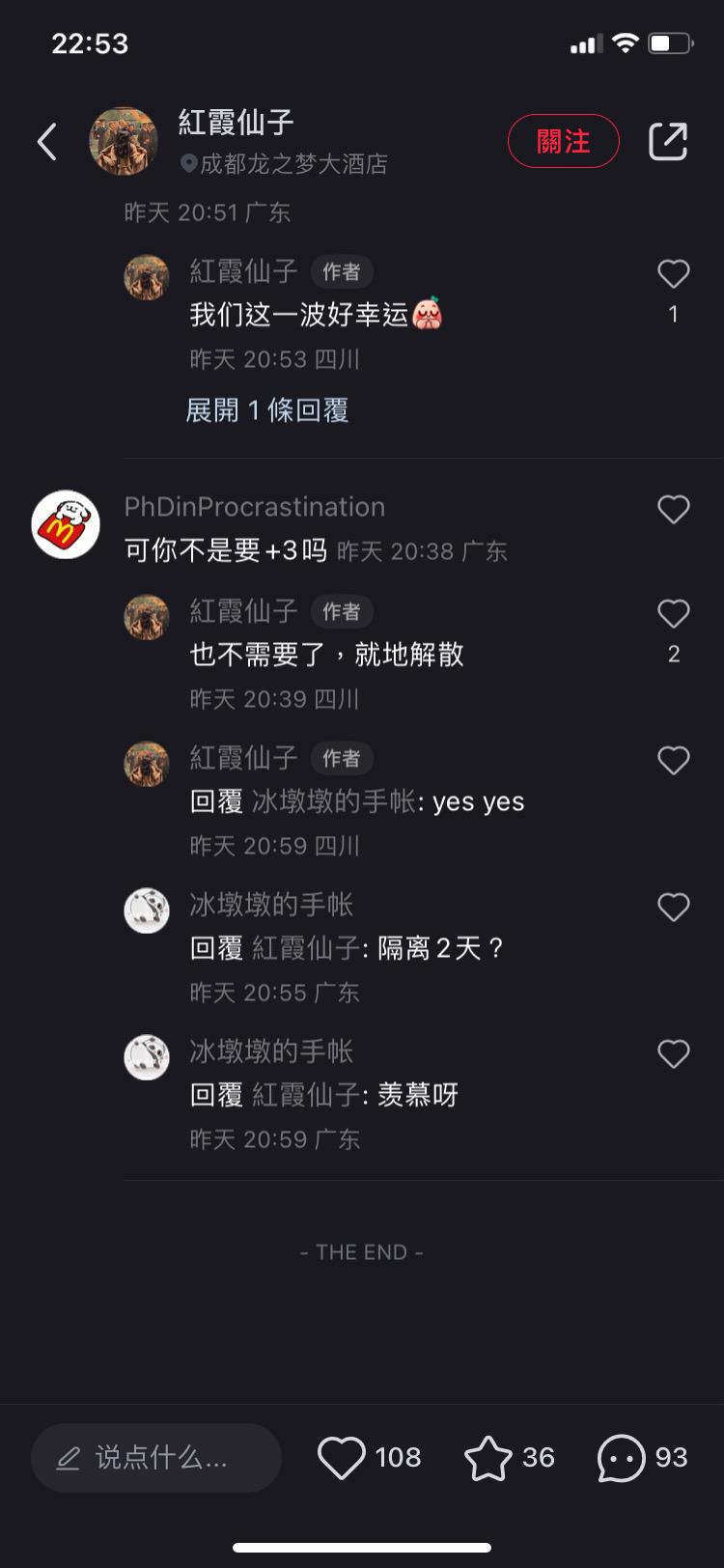Tap the 说点什么 comment input field
Viewport: 724px width, 1568px height.
[156, 1457]
